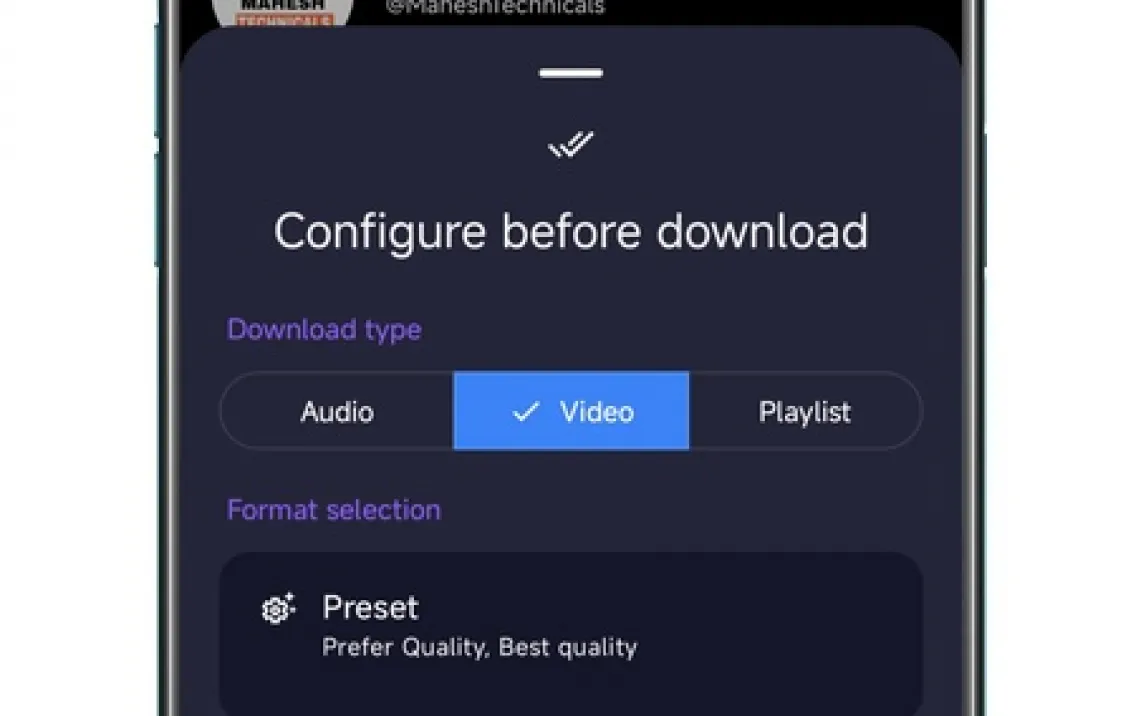Open the Preset format selection card
Viewport: 1146px width, 716px height.
click(x=570, y=628)
